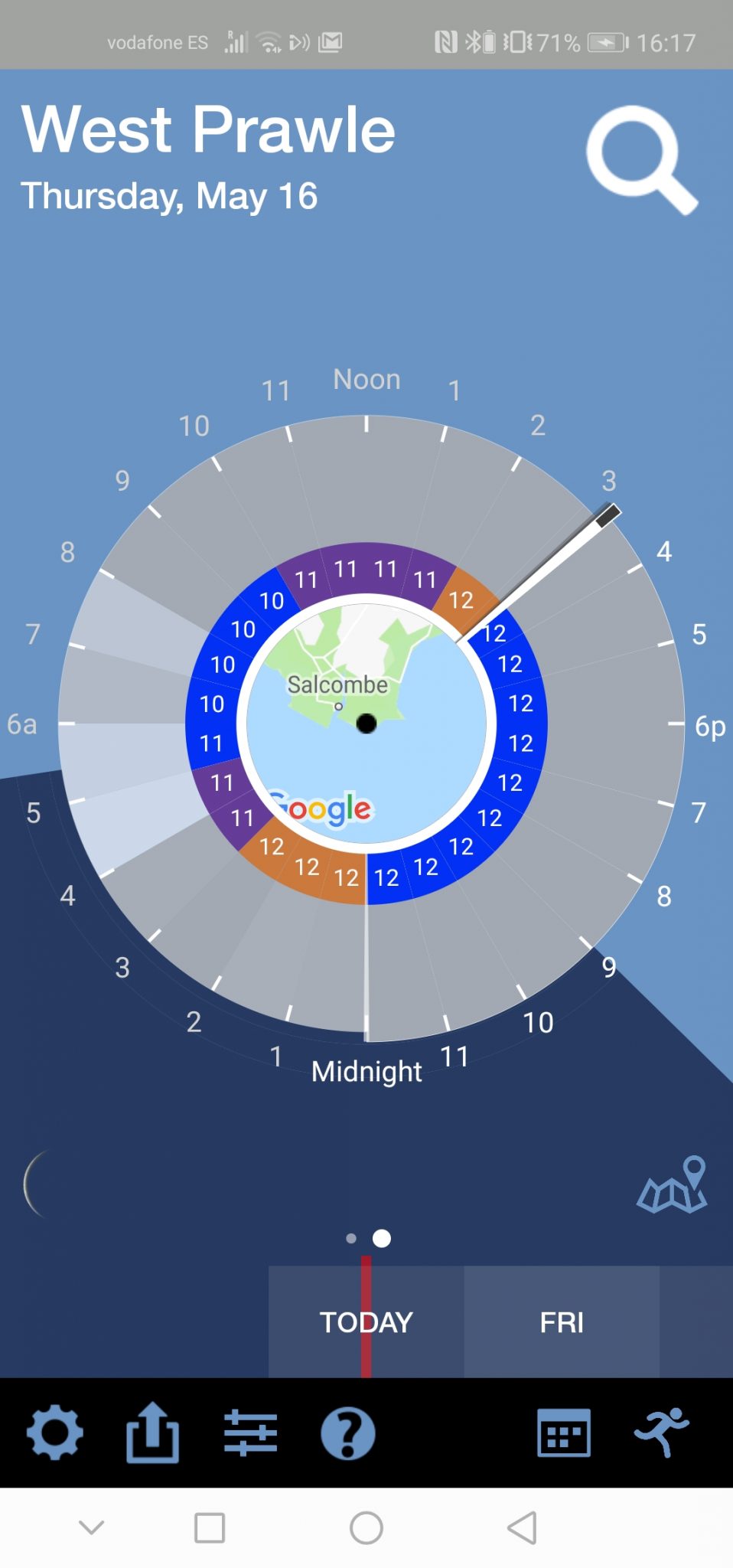Open the running activity icon
Screen dimensions: 733x1568
(x=662, y=1432)
